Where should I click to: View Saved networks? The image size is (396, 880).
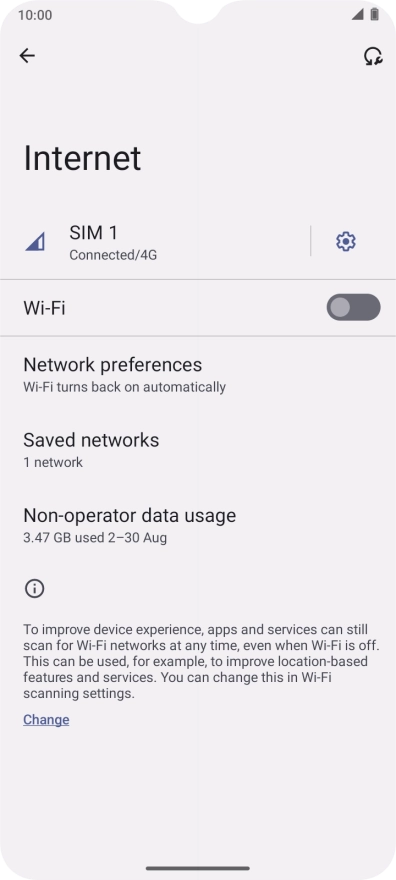[198, 449]
